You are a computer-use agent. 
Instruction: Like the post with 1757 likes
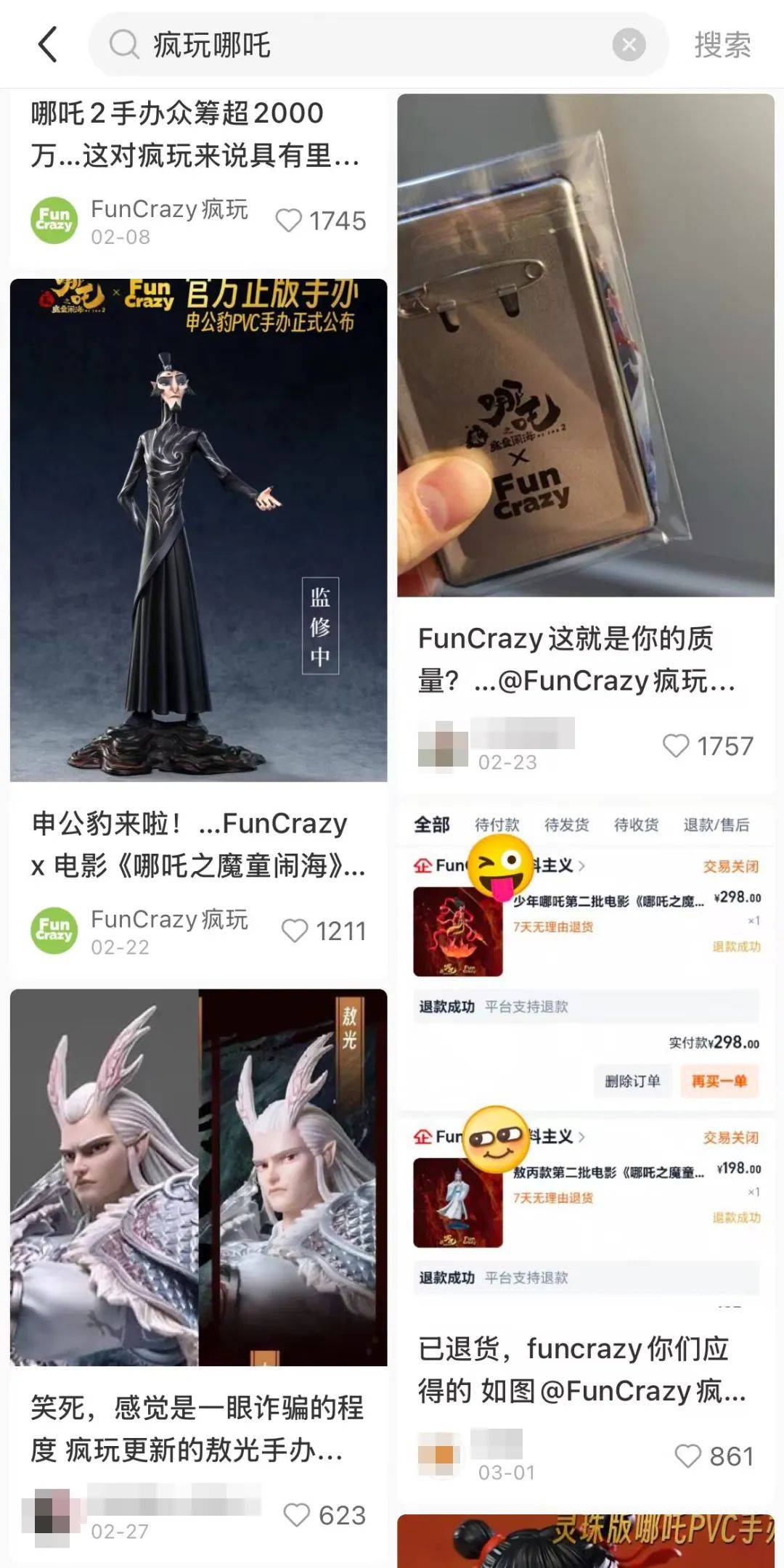tap(676, 746)
